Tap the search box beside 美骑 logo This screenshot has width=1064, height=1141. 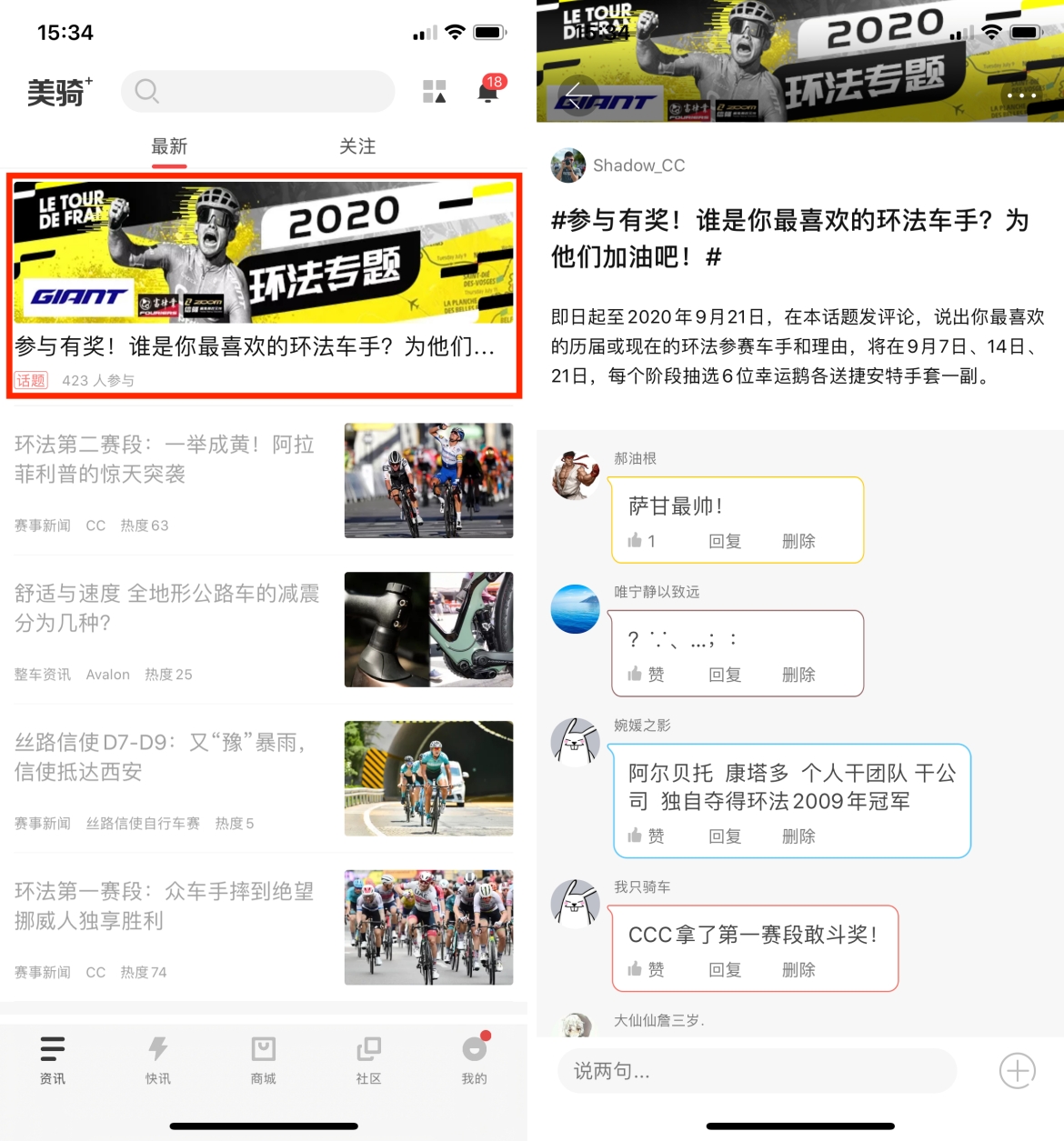click(x=258, y=92)
